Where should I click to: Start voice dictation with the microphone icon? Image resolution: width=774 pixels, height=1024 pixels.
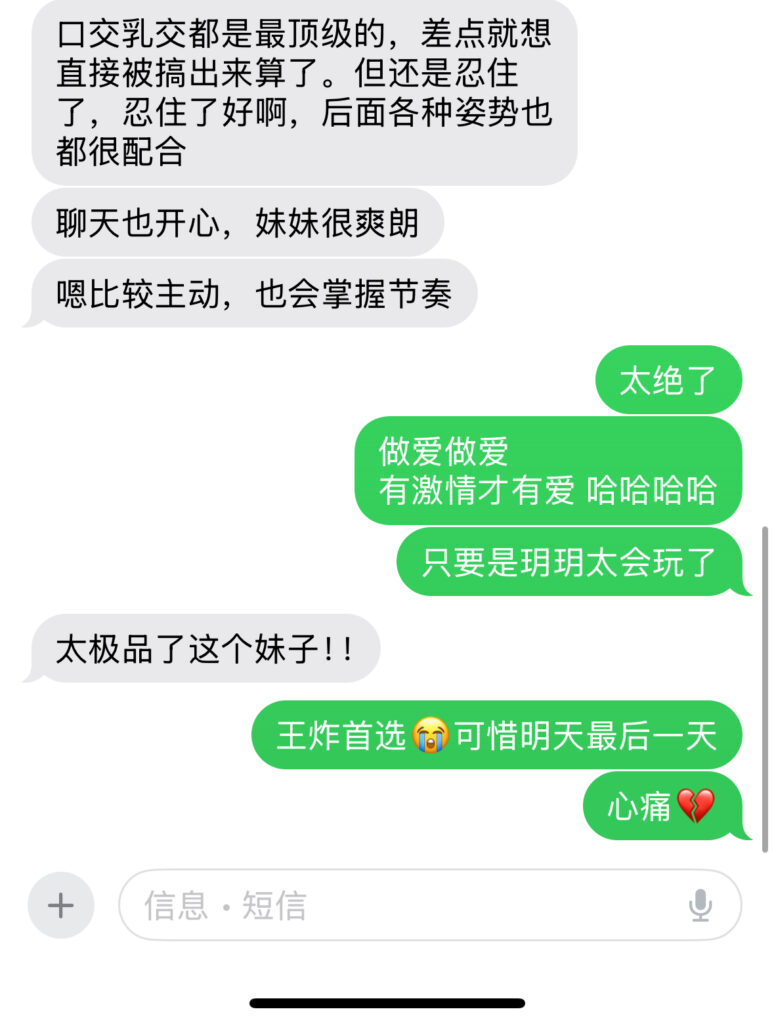[700, 906]
